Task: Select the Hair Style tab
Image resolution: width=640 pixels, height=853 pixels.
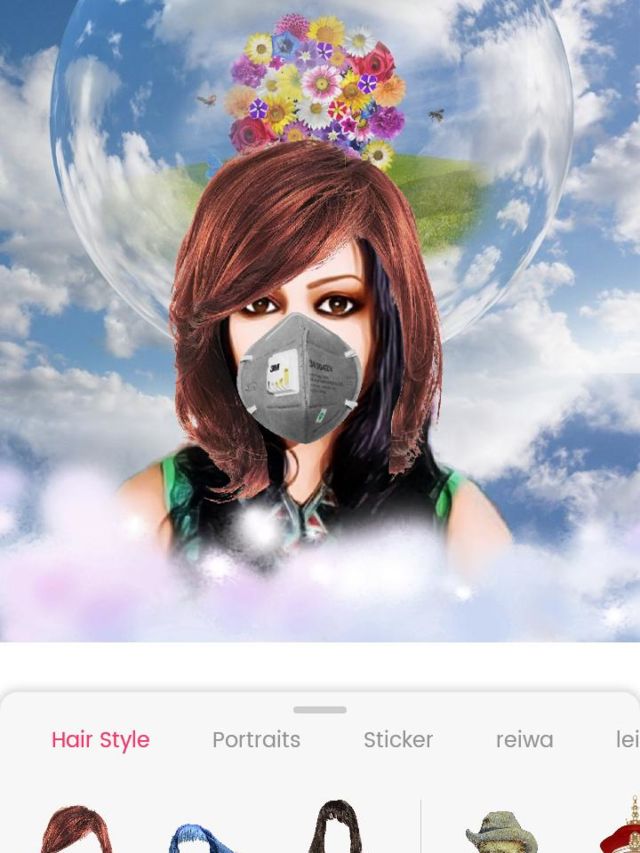Action: click(100, 740)
